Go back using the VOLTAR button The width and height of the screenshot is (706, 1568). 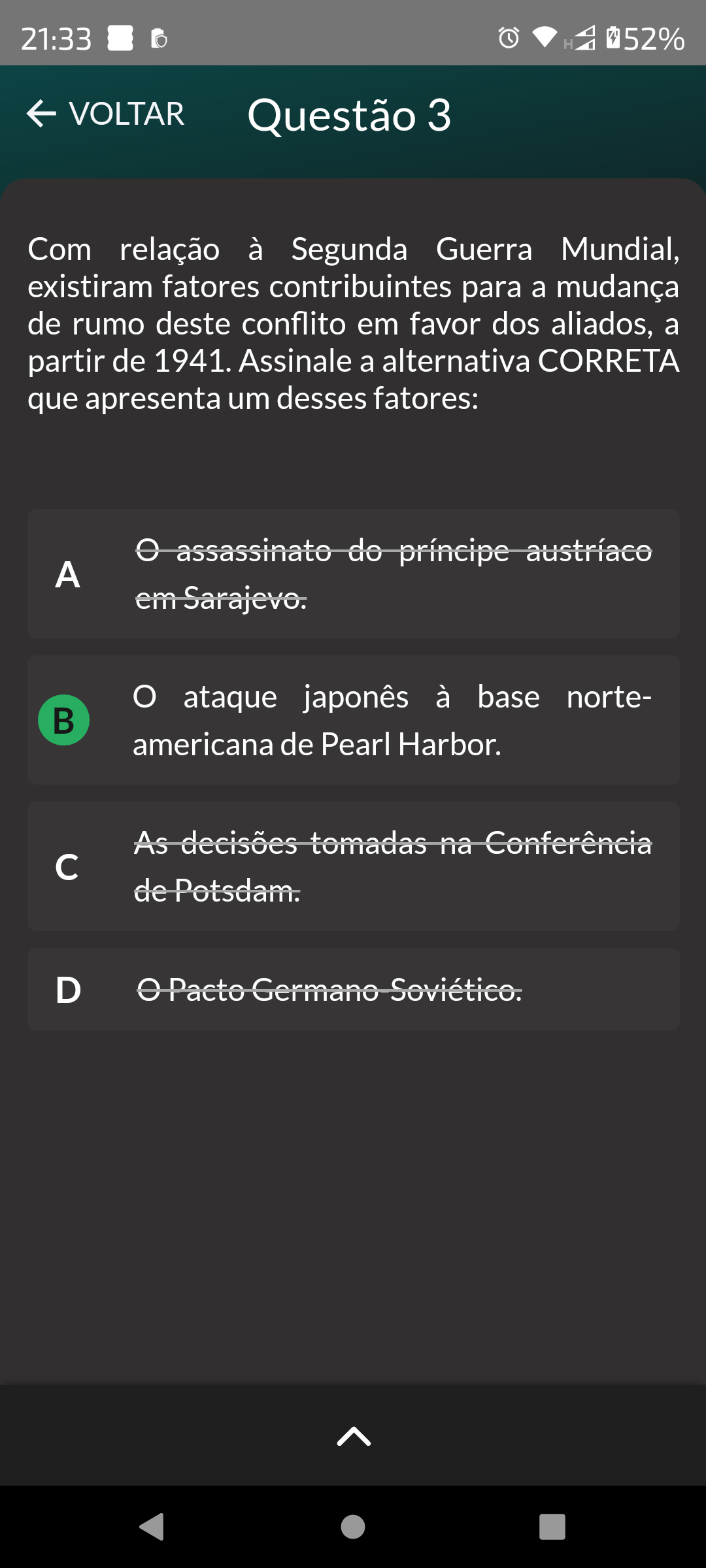pos(105,114)
